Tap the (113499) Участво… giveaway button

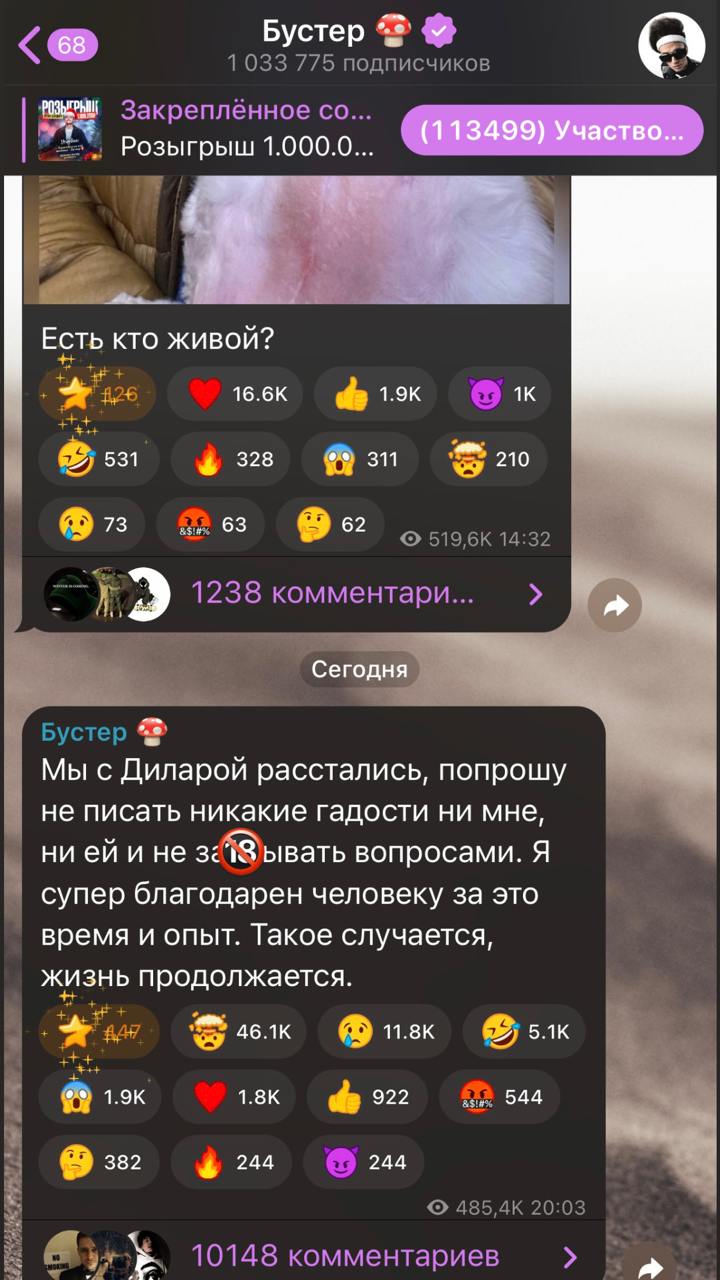552,130
